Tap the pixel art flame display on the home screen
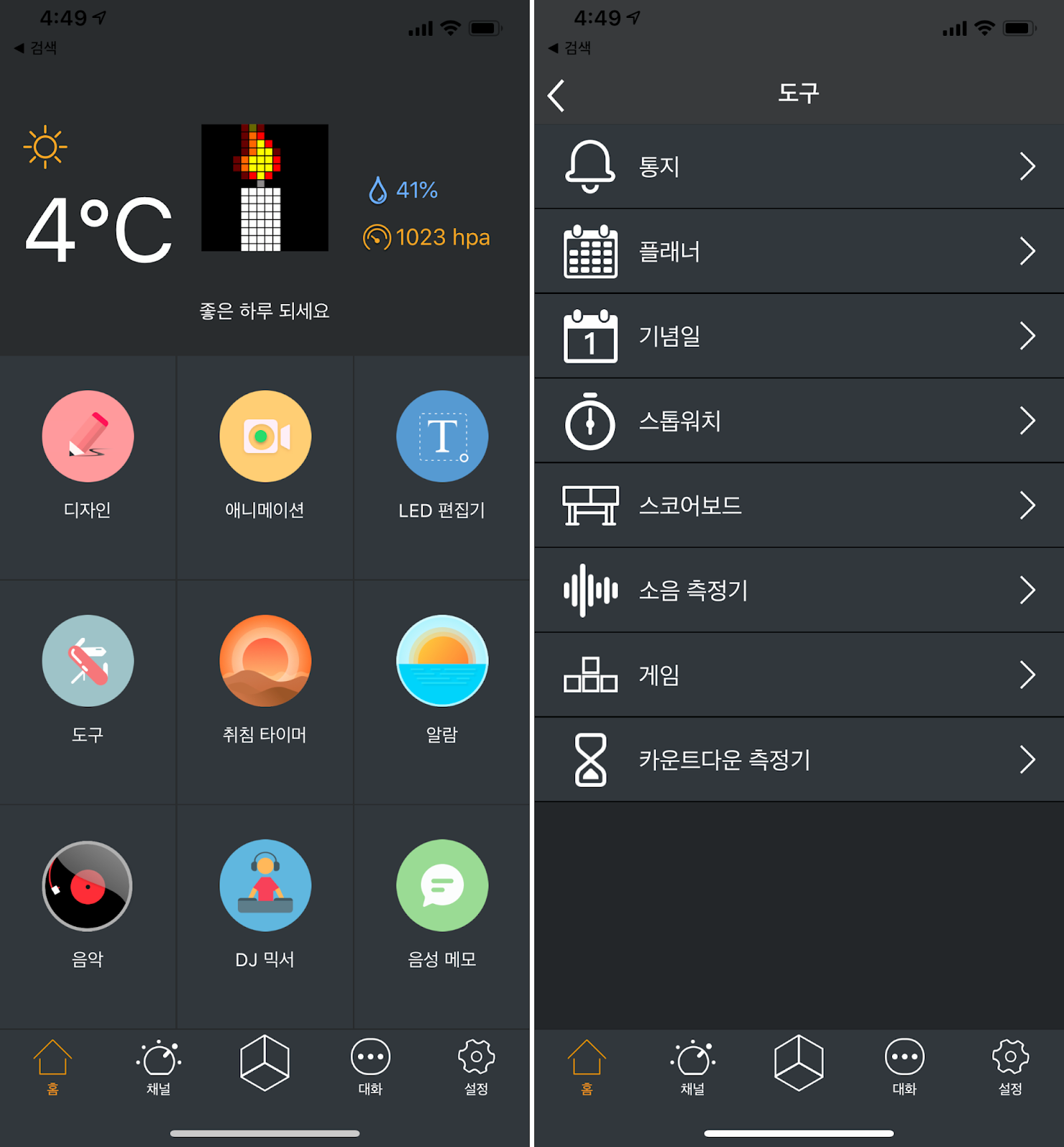 tap(265, 188)
